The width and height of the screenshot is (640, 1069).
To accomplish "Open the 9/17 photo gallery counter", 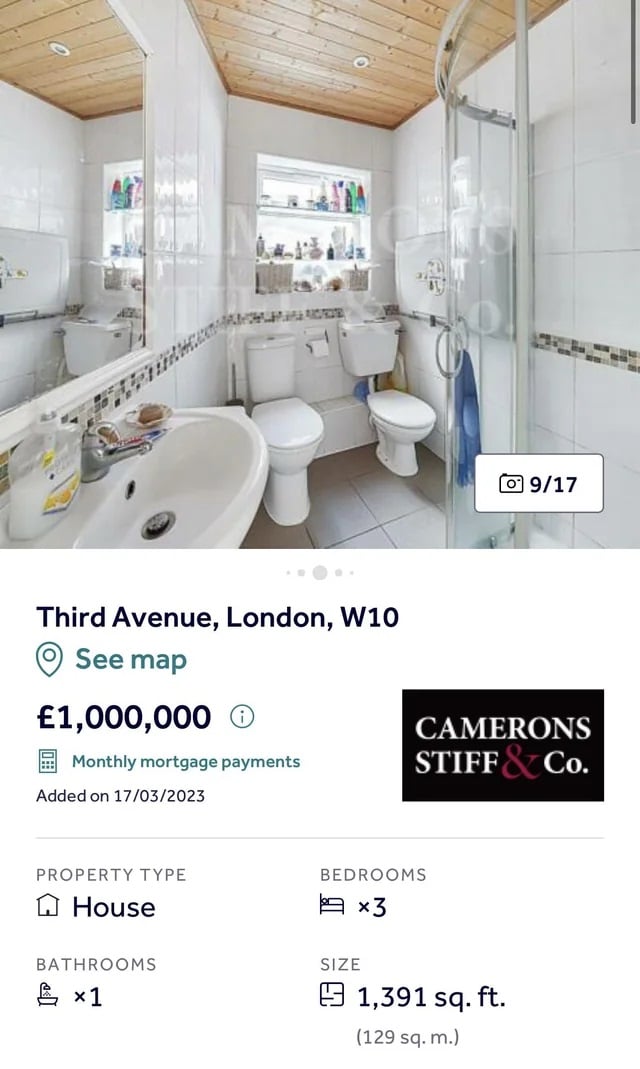I will click(x=538, y=483).
